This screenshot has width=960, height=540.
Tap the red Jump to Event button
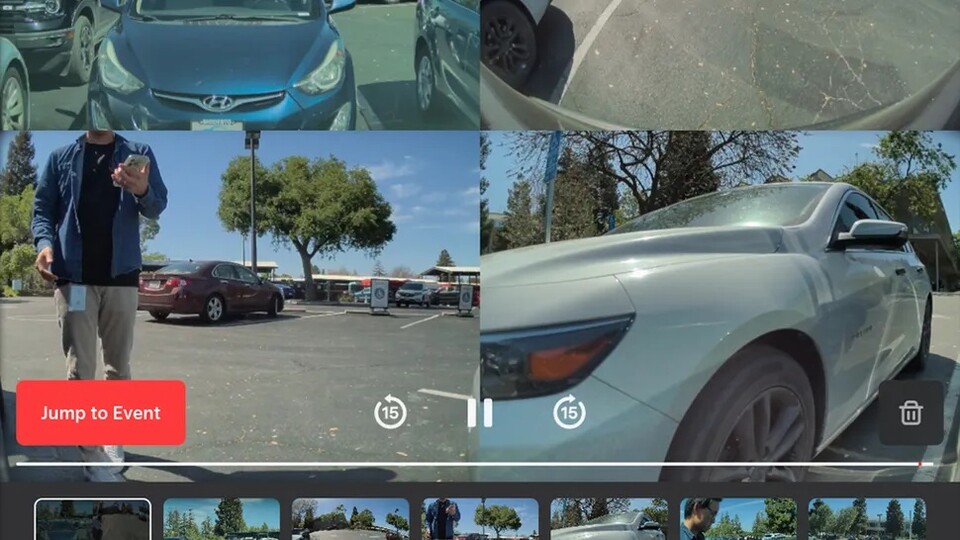101,413
